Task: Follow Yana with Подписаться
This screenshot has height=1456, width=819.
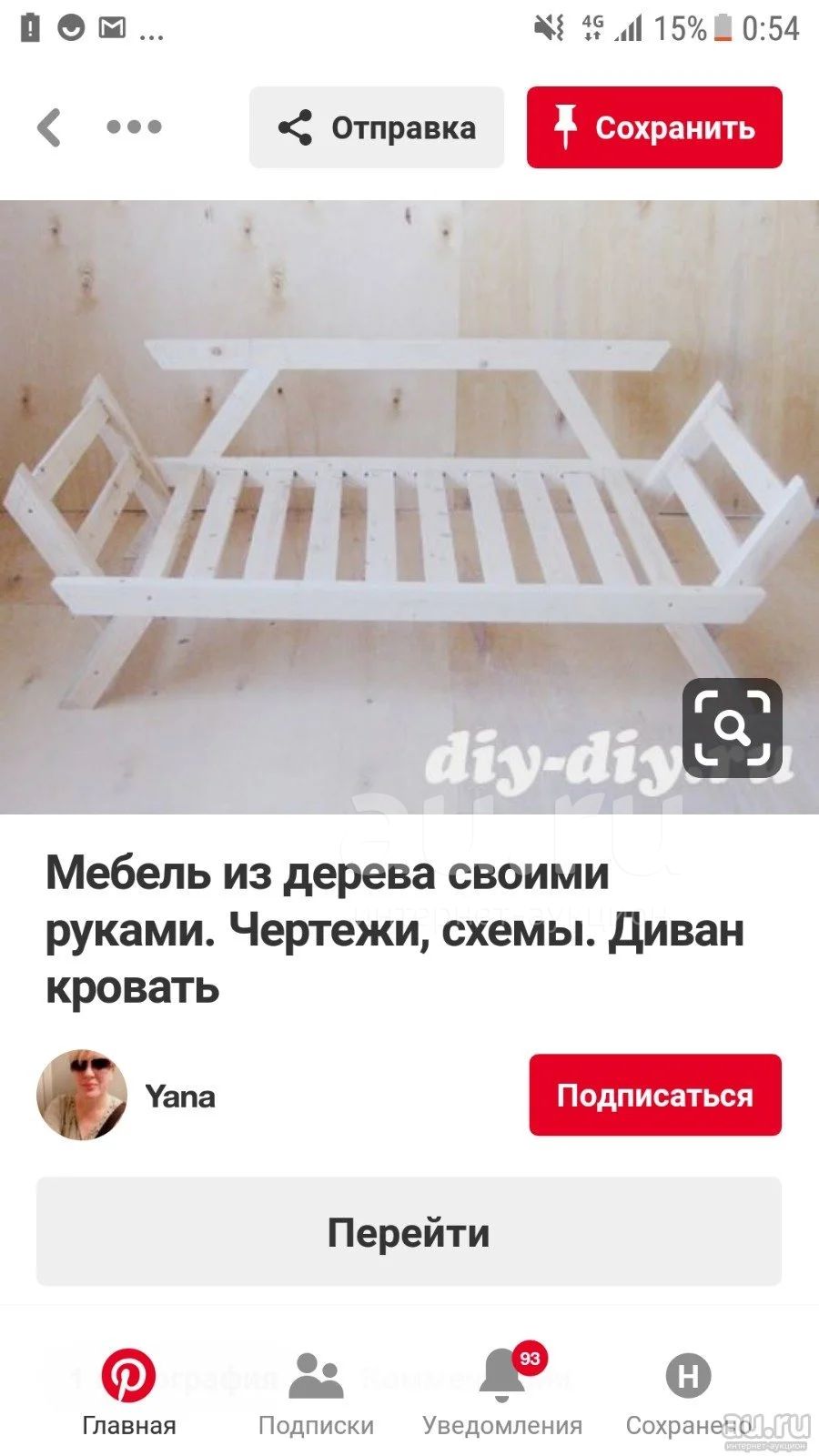Action: [x=655, y=1095]
